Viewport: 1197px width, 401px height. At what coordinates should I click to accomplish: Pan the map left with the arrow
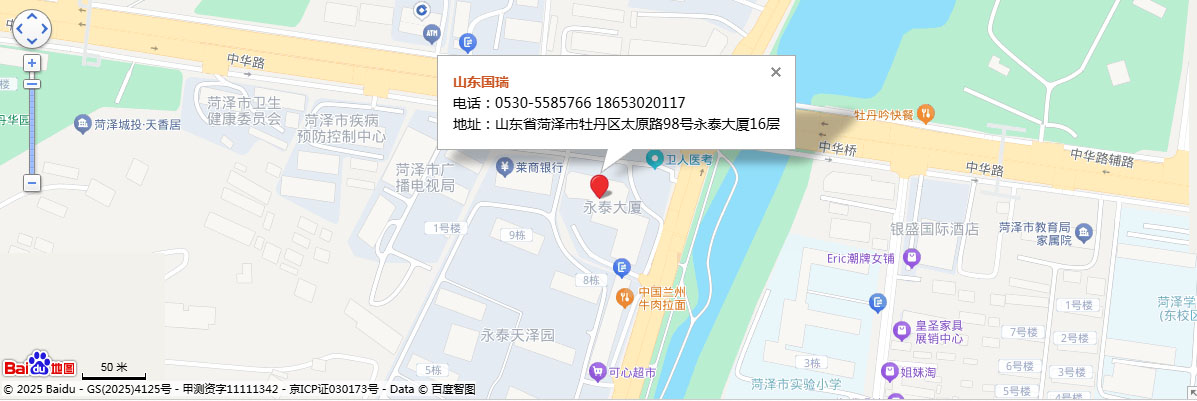(18, 30)
